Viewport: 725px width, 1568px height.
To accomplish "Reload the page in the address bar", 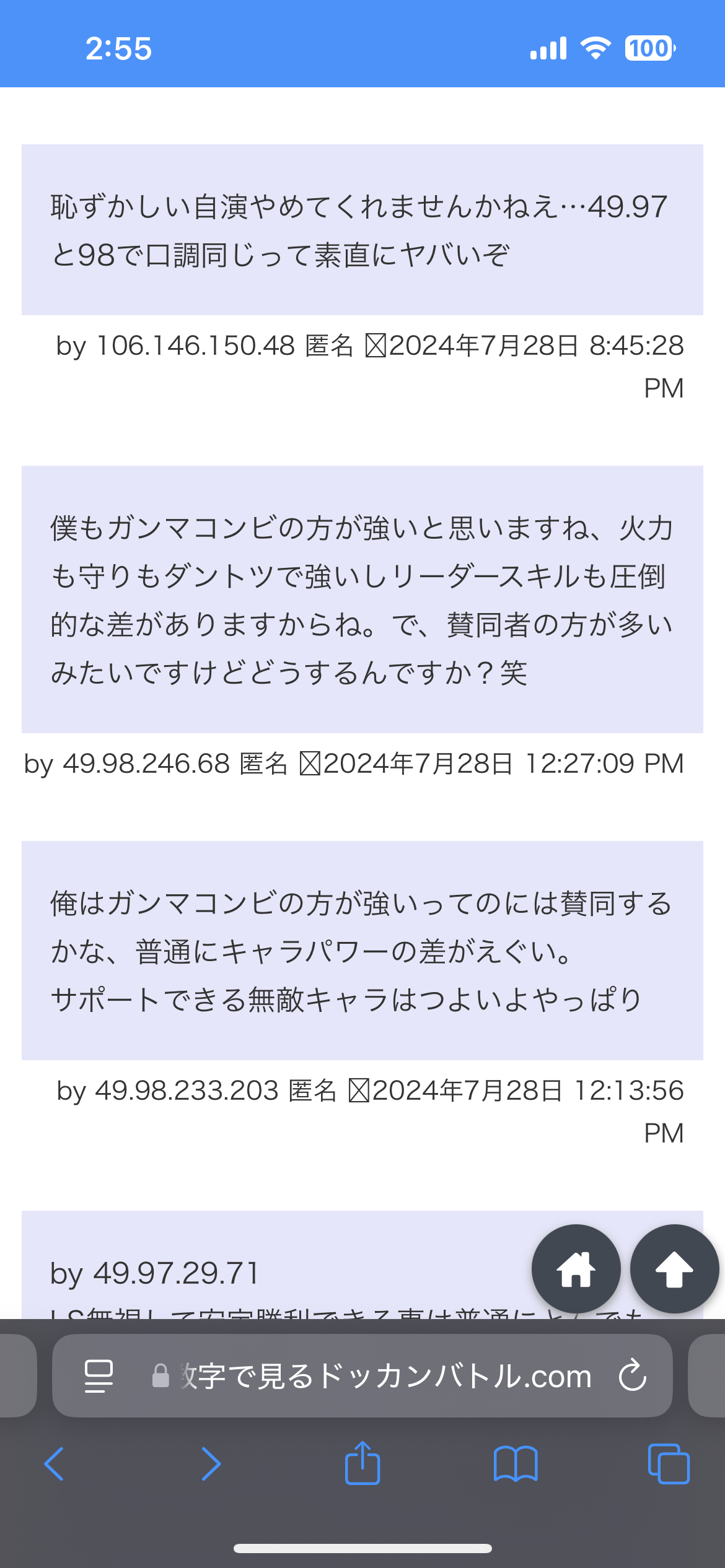I will point(633,1375).
